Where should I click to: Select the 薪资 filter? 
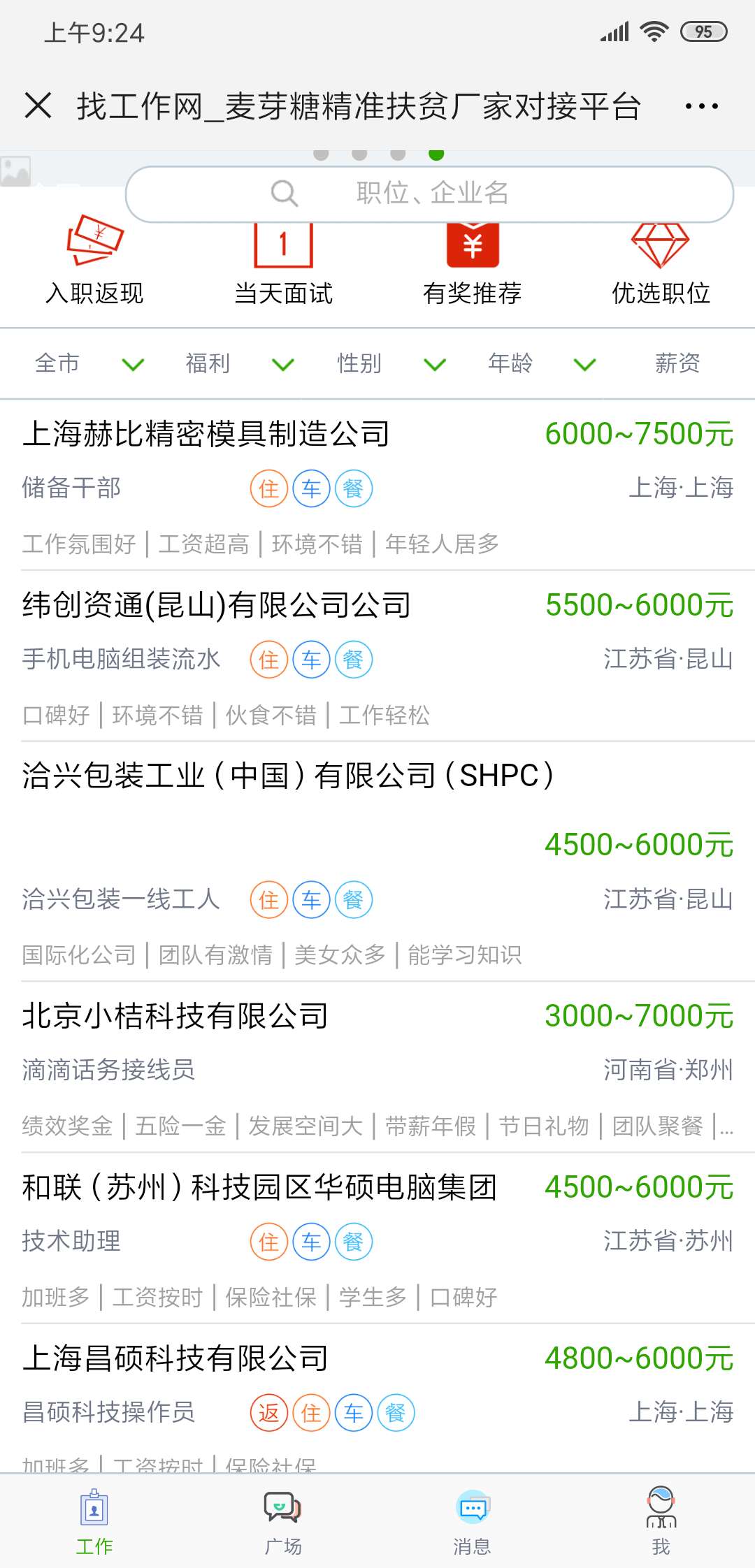point(677,363)
